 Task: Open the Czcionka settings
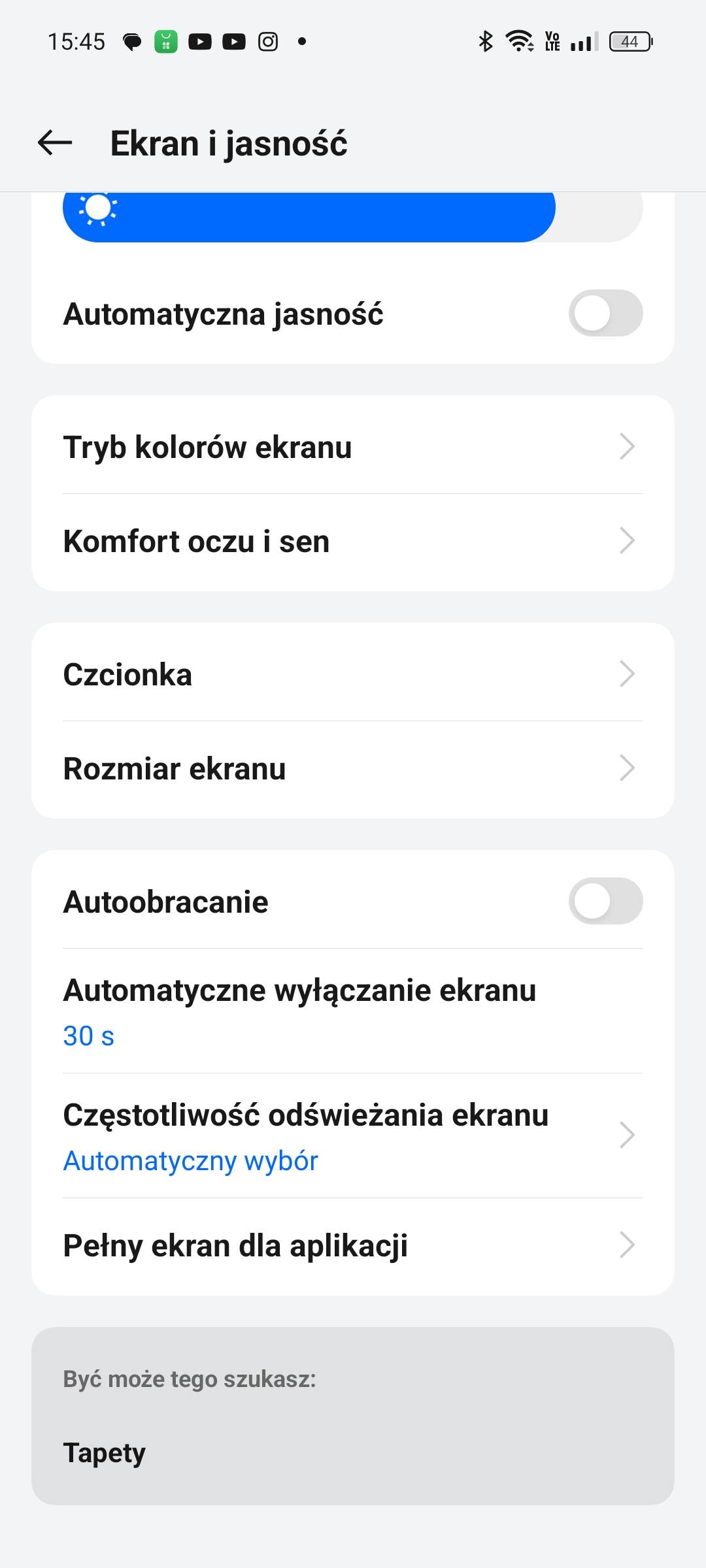click(353, 674)
